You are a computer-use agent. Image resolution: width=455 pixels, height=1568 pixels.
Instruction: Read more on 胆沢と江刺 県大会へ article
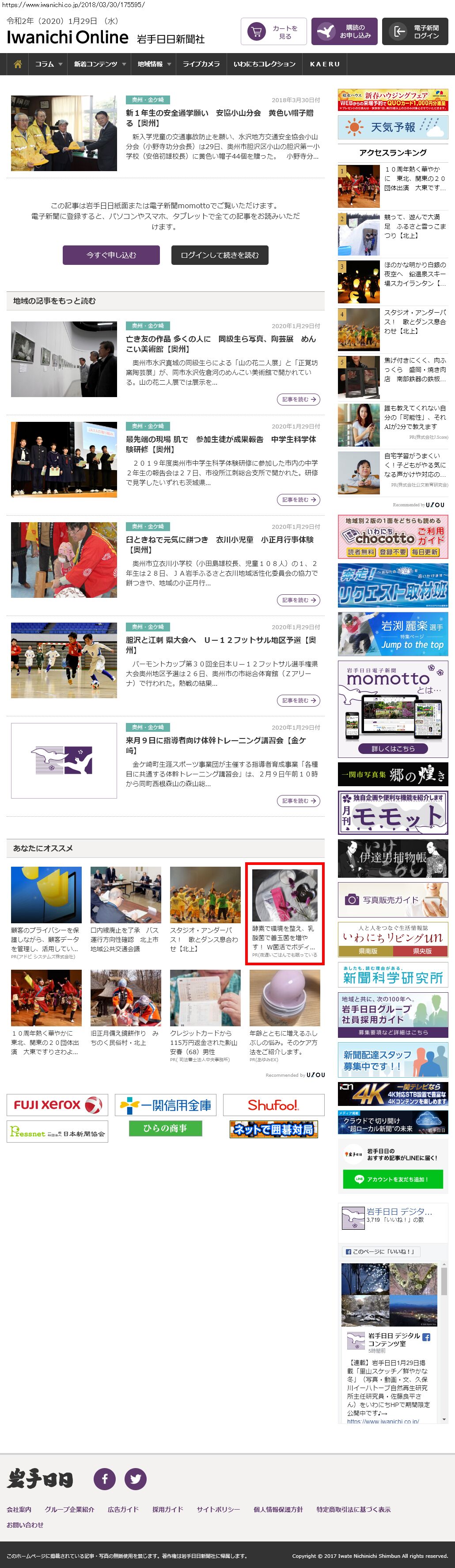point(299,700)
